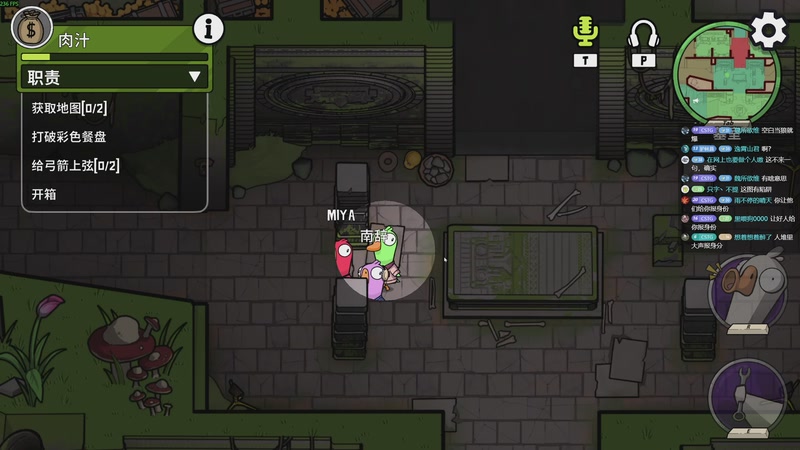Tap the money bag role icon
The height and width of the screenshot is (450, 800).
31,28
